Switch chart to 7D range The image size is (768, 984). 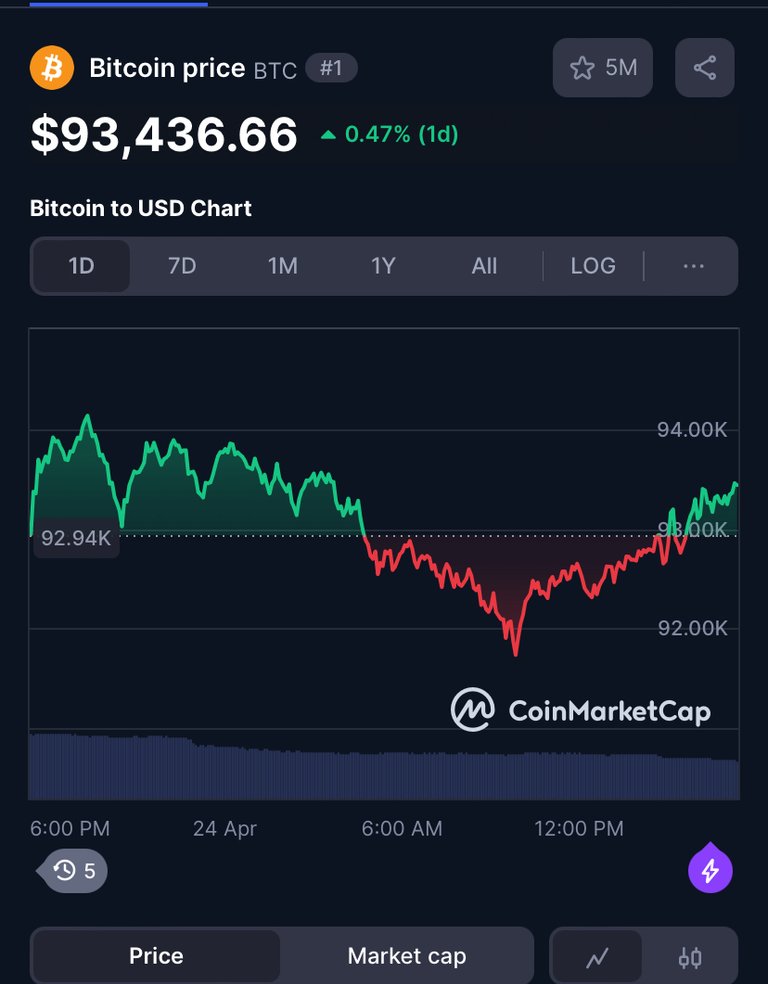click(182, 266)
